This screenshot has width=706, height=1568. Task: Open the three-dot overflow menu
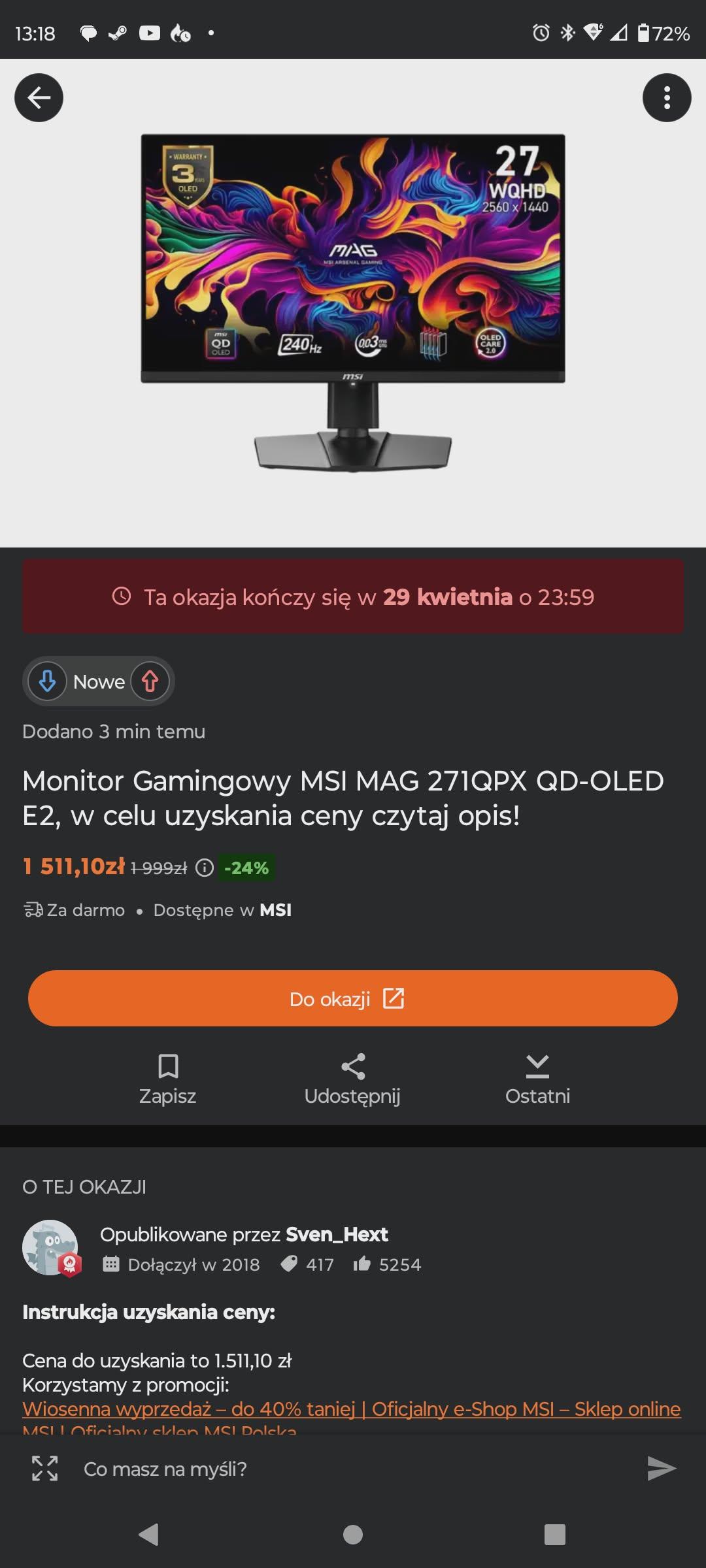click(x=667, y=98)
